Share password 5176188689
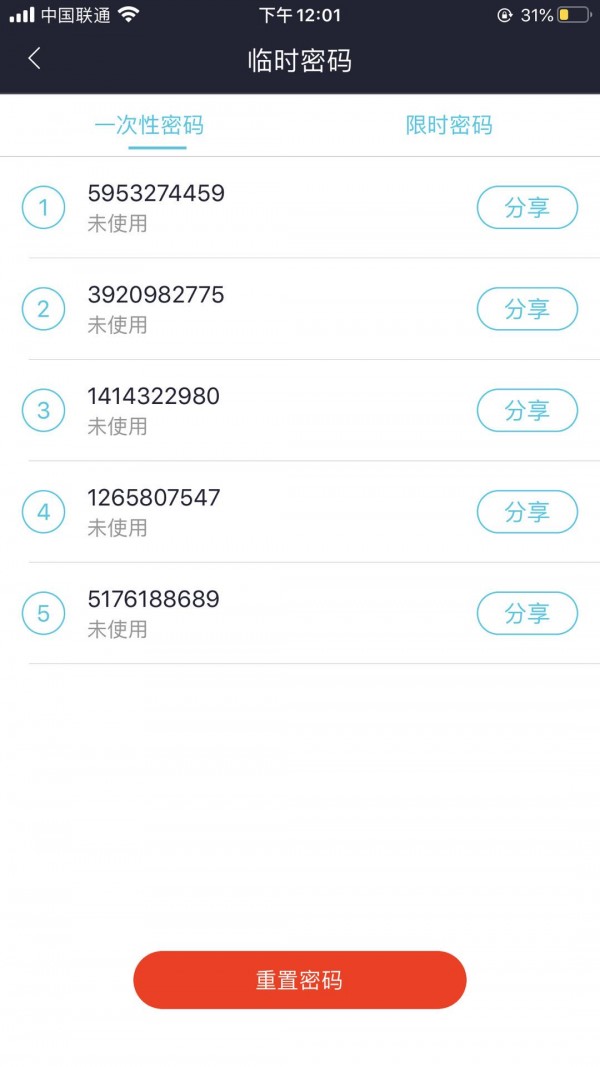This screenshot has height=1067, width=600. [527, 613]
